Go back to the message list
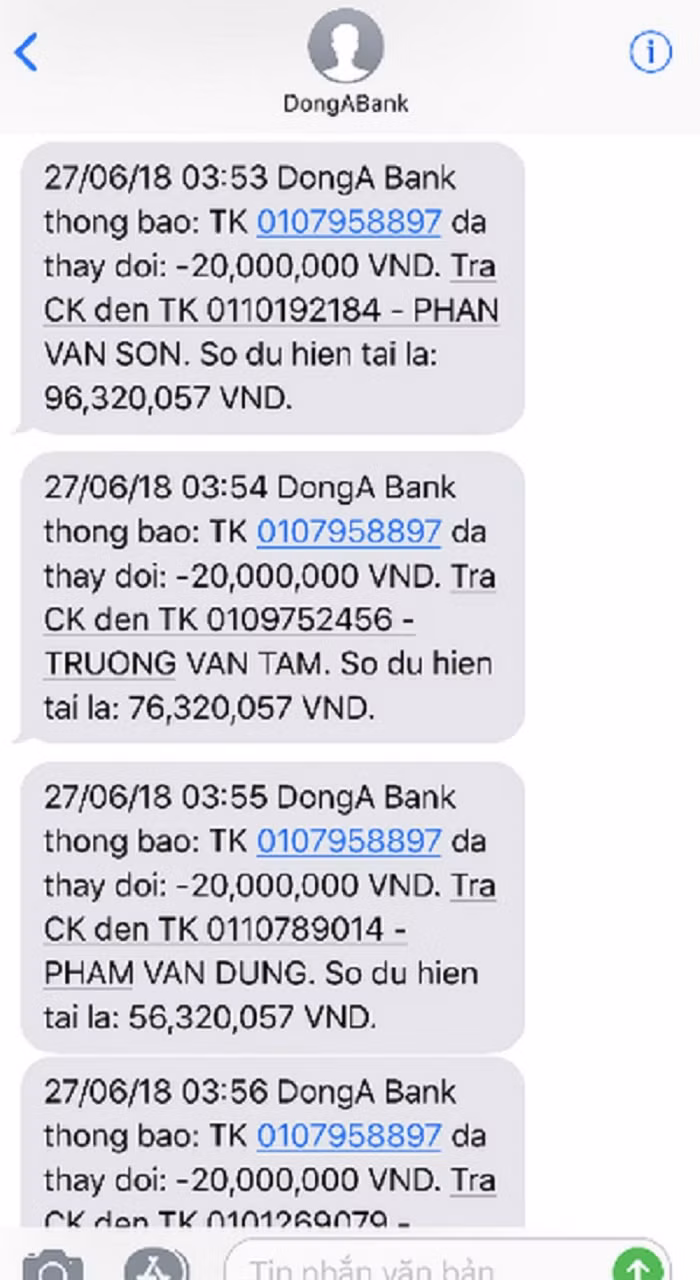700x1280 pixels. tap(27, 52)
